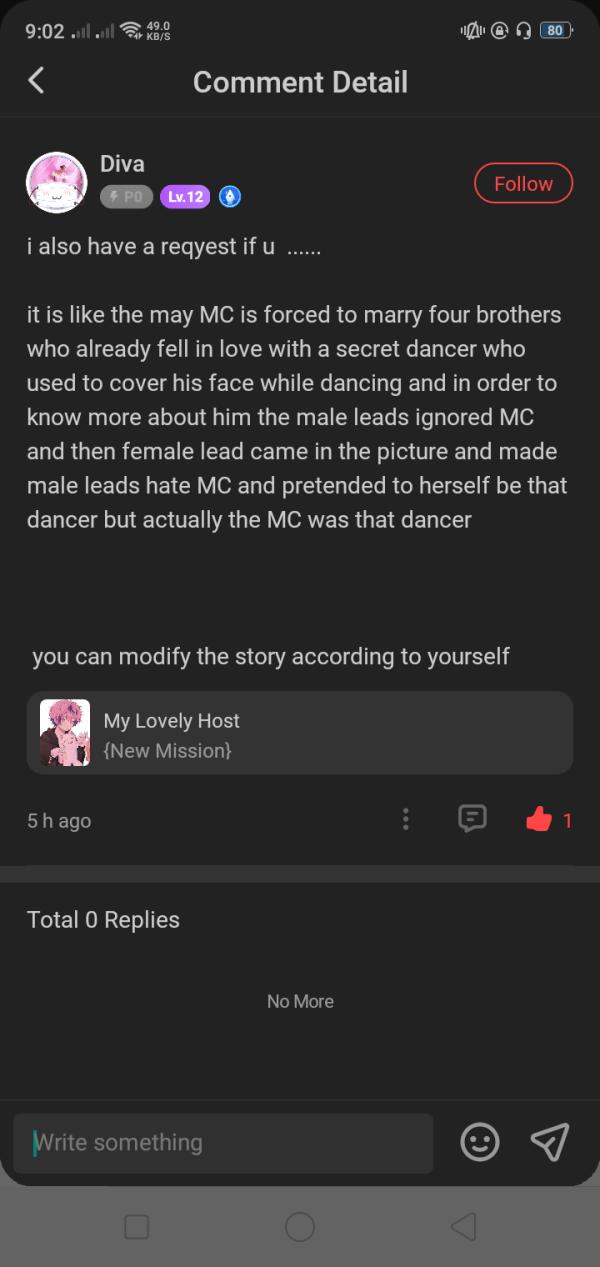Focus the Write something text field
This screenshot has height=1267, width=600.
click(222, 1142)
